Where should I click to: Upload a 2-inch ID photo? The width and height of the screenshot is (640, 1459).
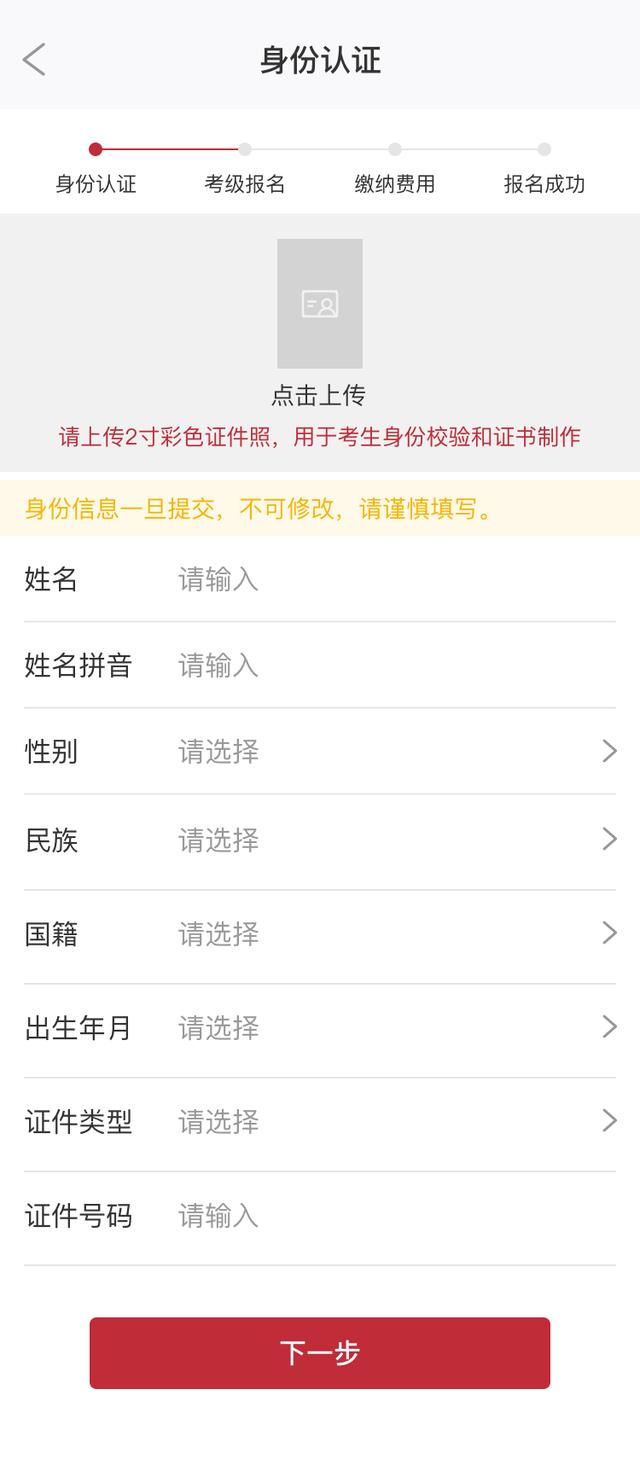coord(320,304)
